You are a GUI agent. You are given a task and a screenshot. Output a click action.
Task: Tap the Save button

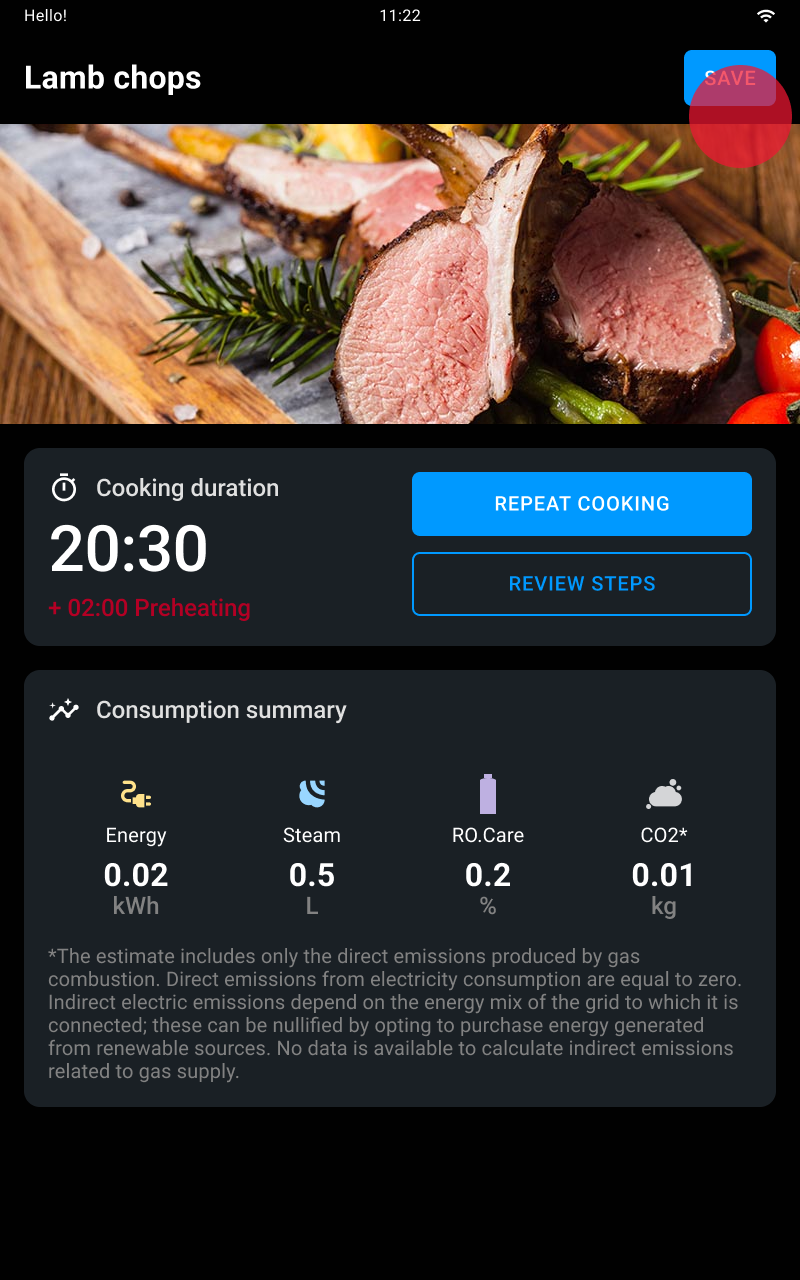[730, 78]
